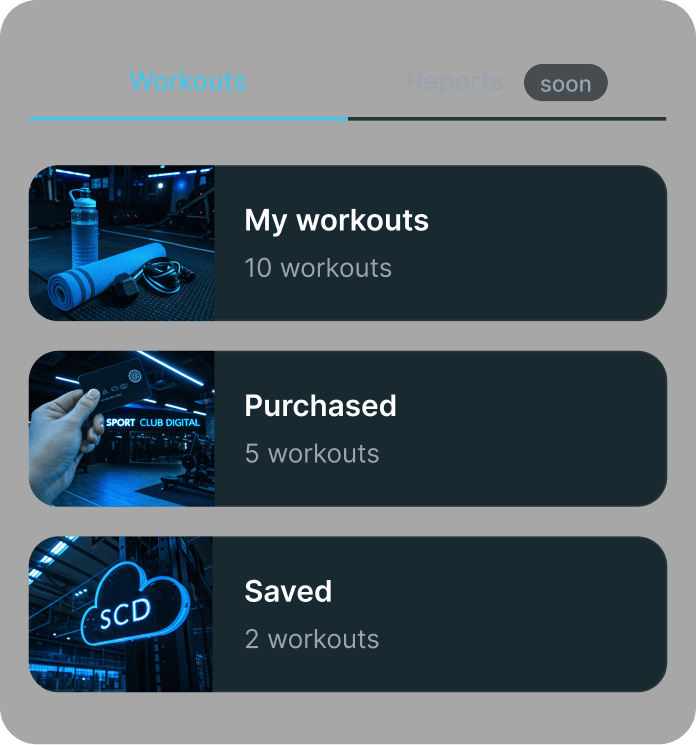The width and height of the screenshot is (696, 745).
Task: View the Saved workouts card
Action: click(x=347, y=614)
